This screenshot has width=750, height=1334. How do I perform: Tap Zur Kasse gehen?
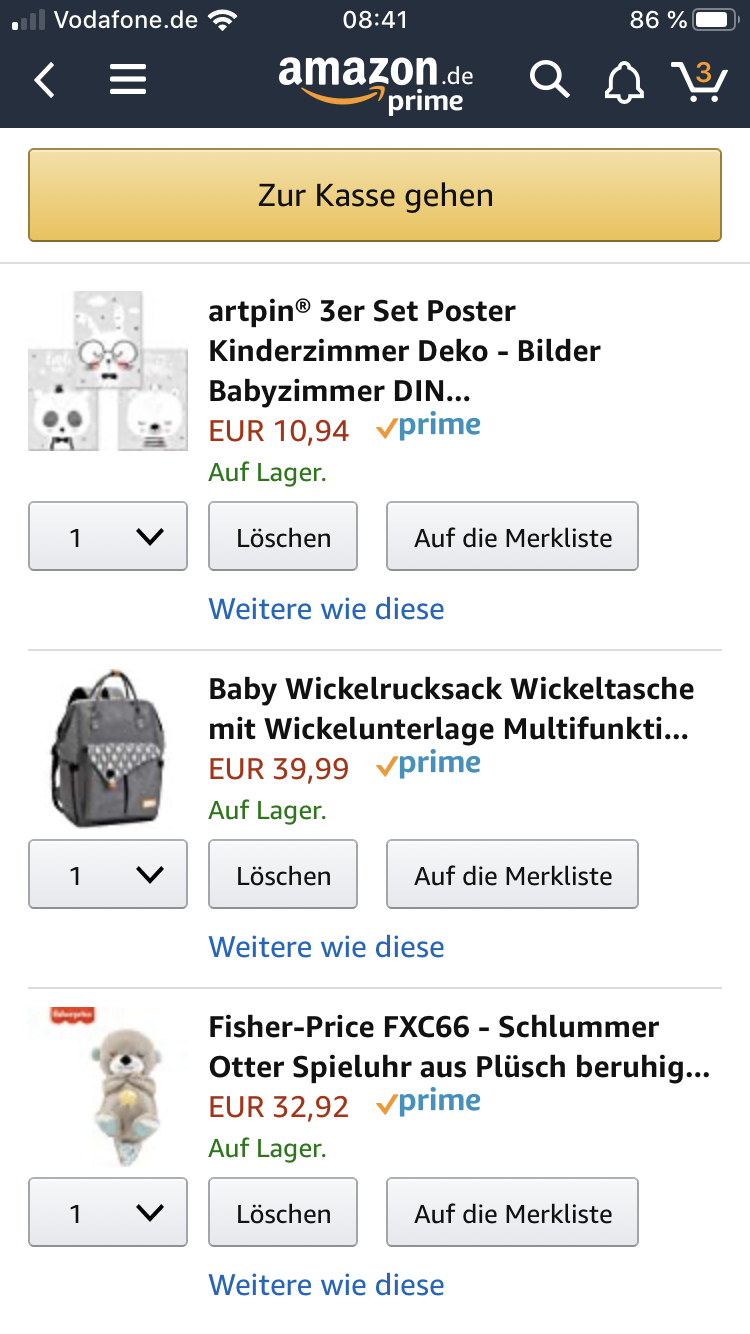[375, 195]
